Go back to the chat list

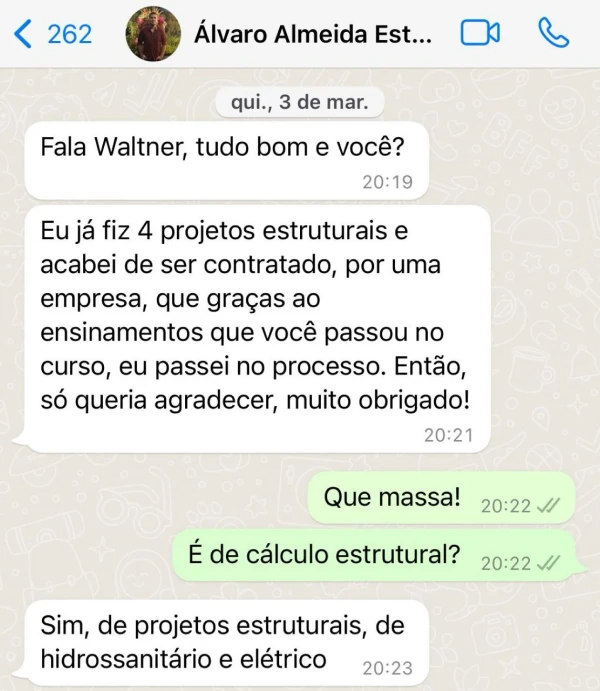(x=52, y=34)
